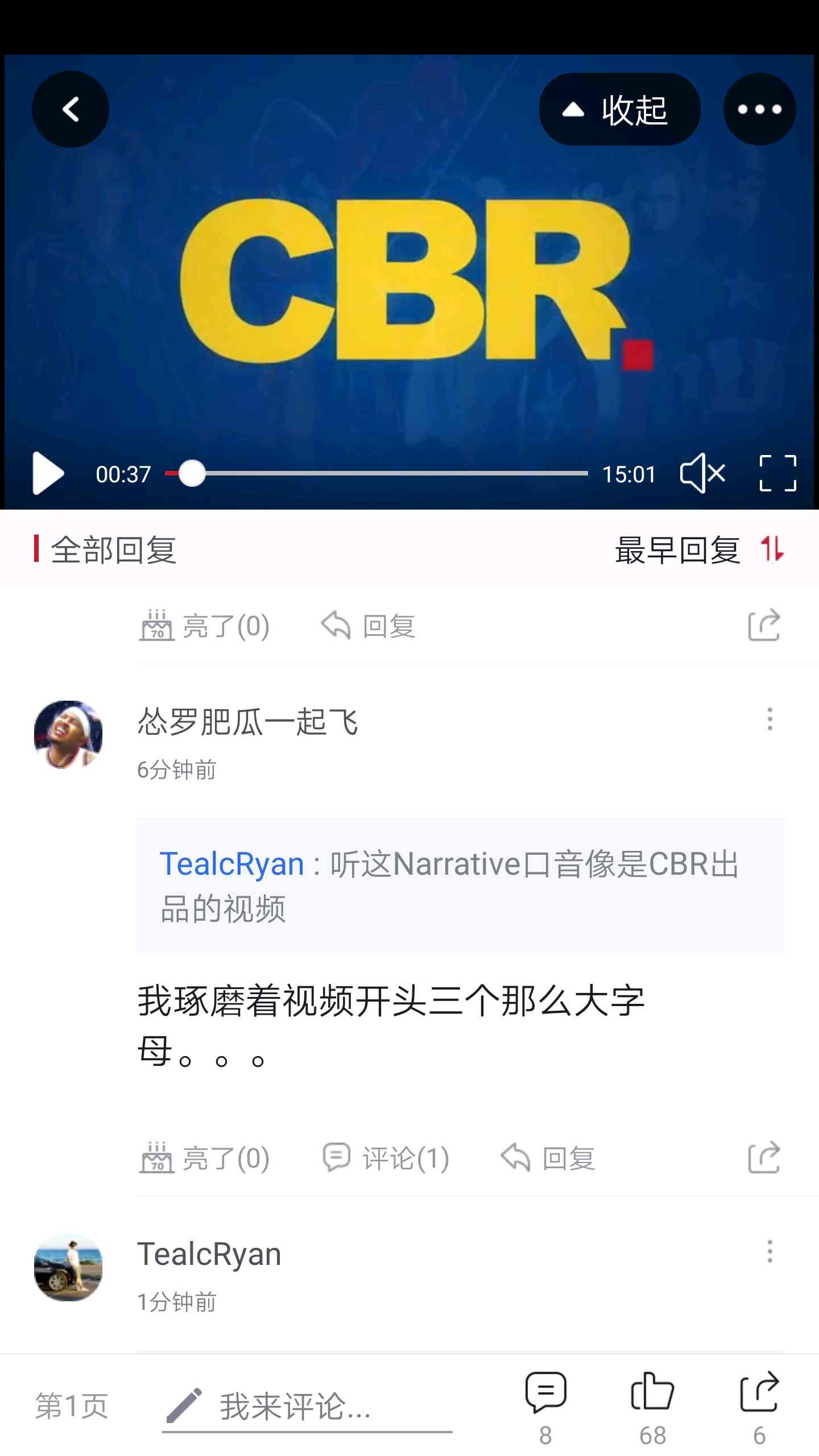Enter fullscreen video mode
Screen dimensions: 819x1456
(x=777, y=473)
